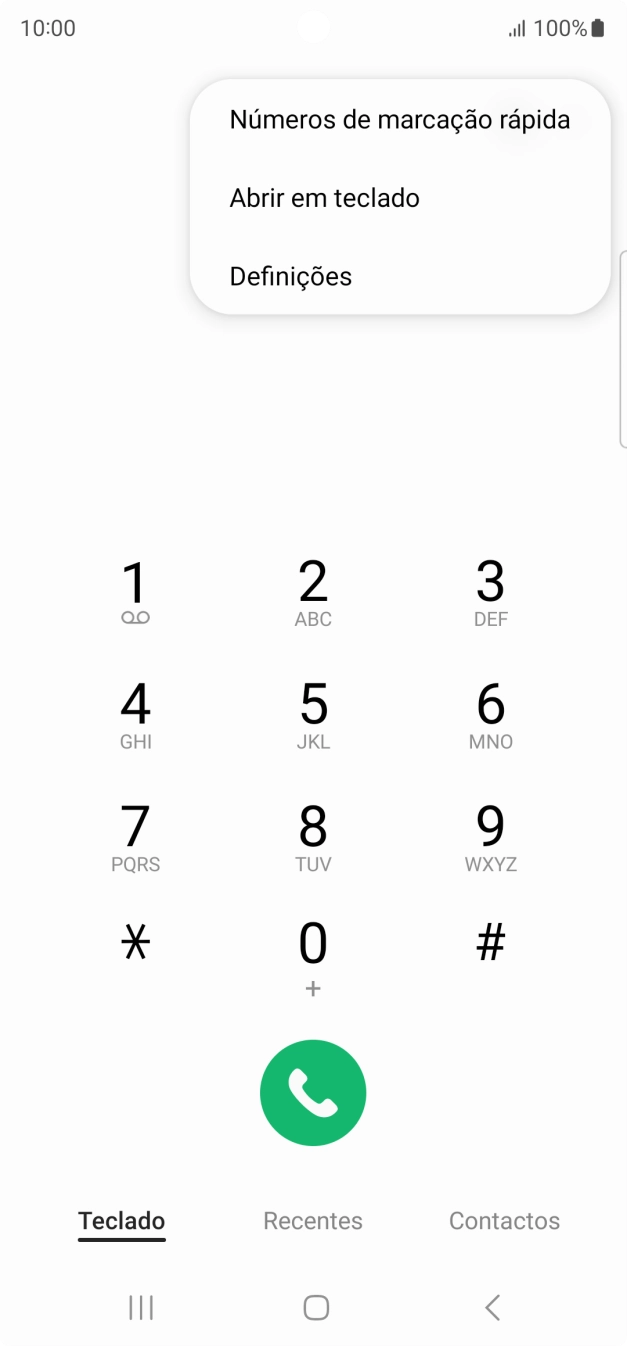Dial digit 1 on keypad
Image resolution: width=627 pixels, height=1346 pixels.
[135, 592]
